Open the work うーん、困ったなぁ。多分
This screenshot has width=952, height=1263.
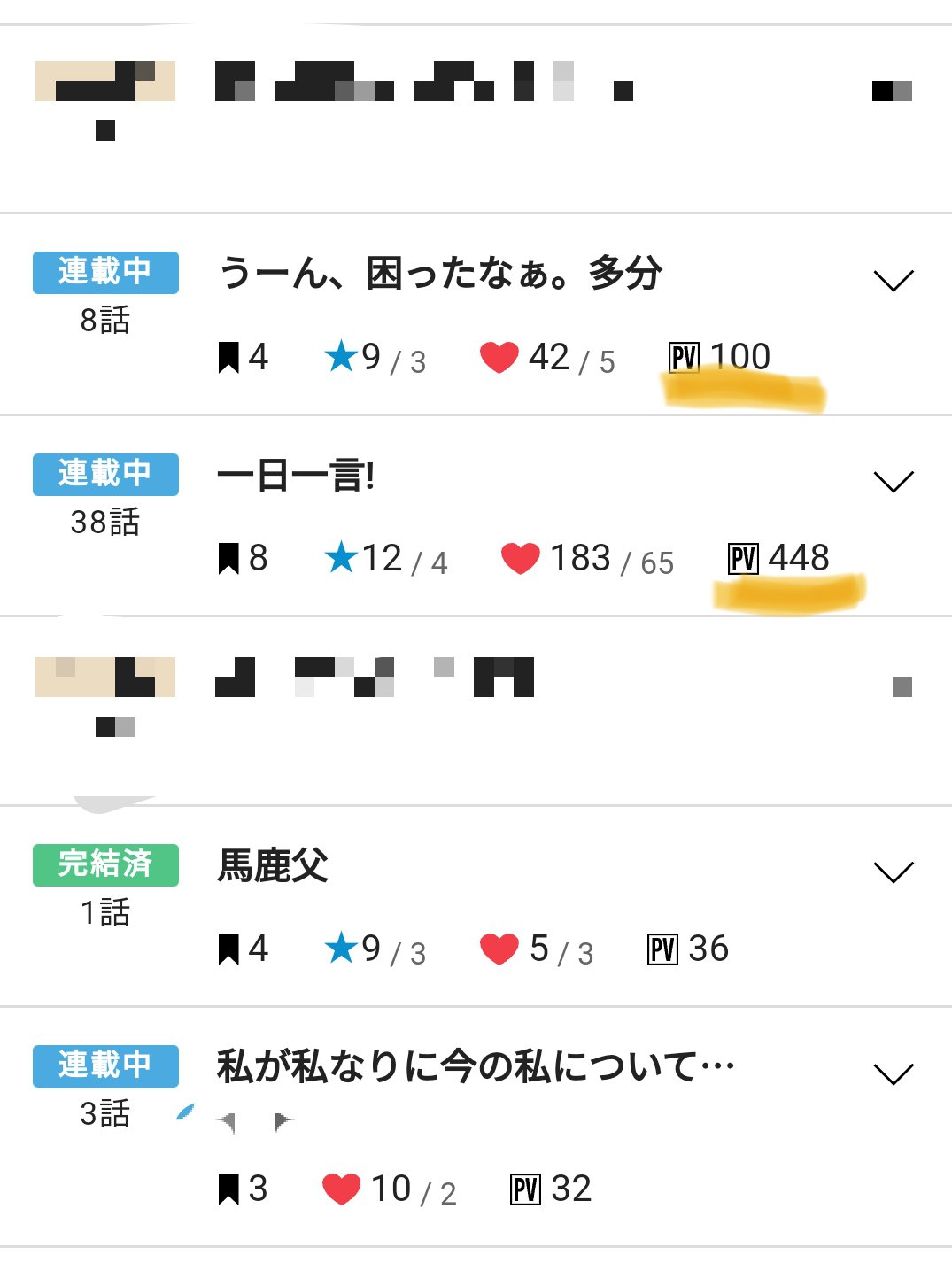coord(439,273)
